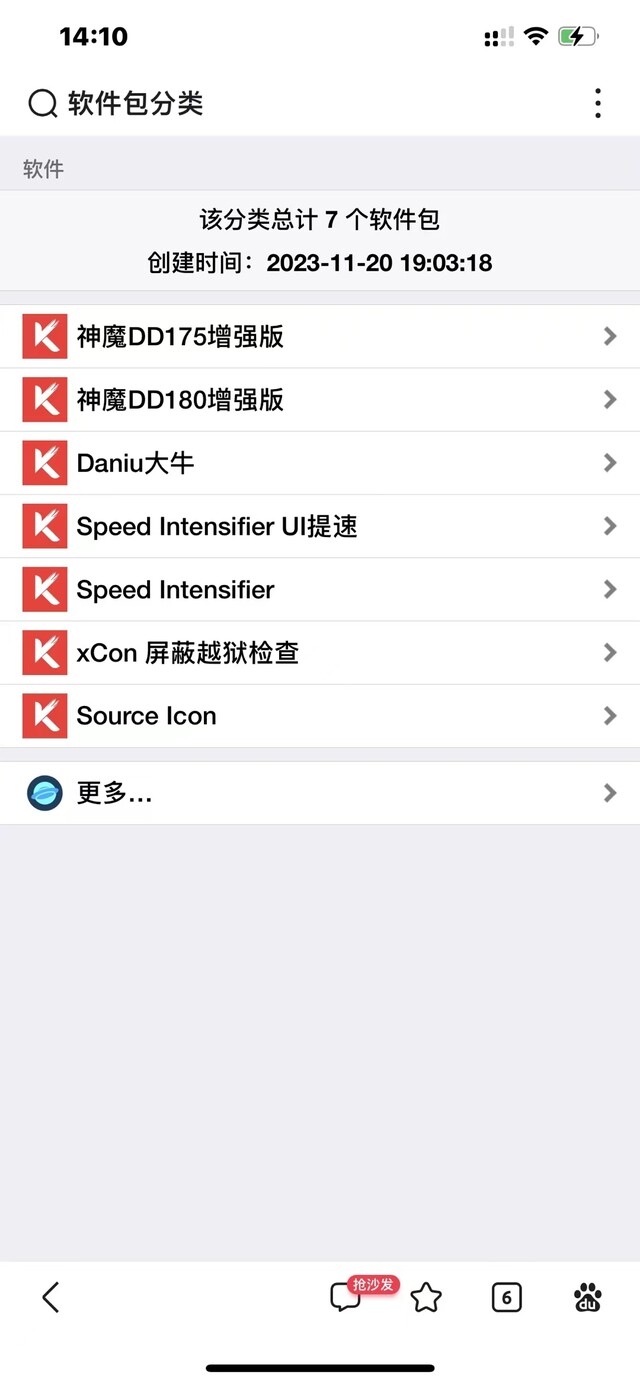The height and width of the screenshot is (1384, 640).
Task: Bookmark this page with the star icon
Action: (426, 1297)
